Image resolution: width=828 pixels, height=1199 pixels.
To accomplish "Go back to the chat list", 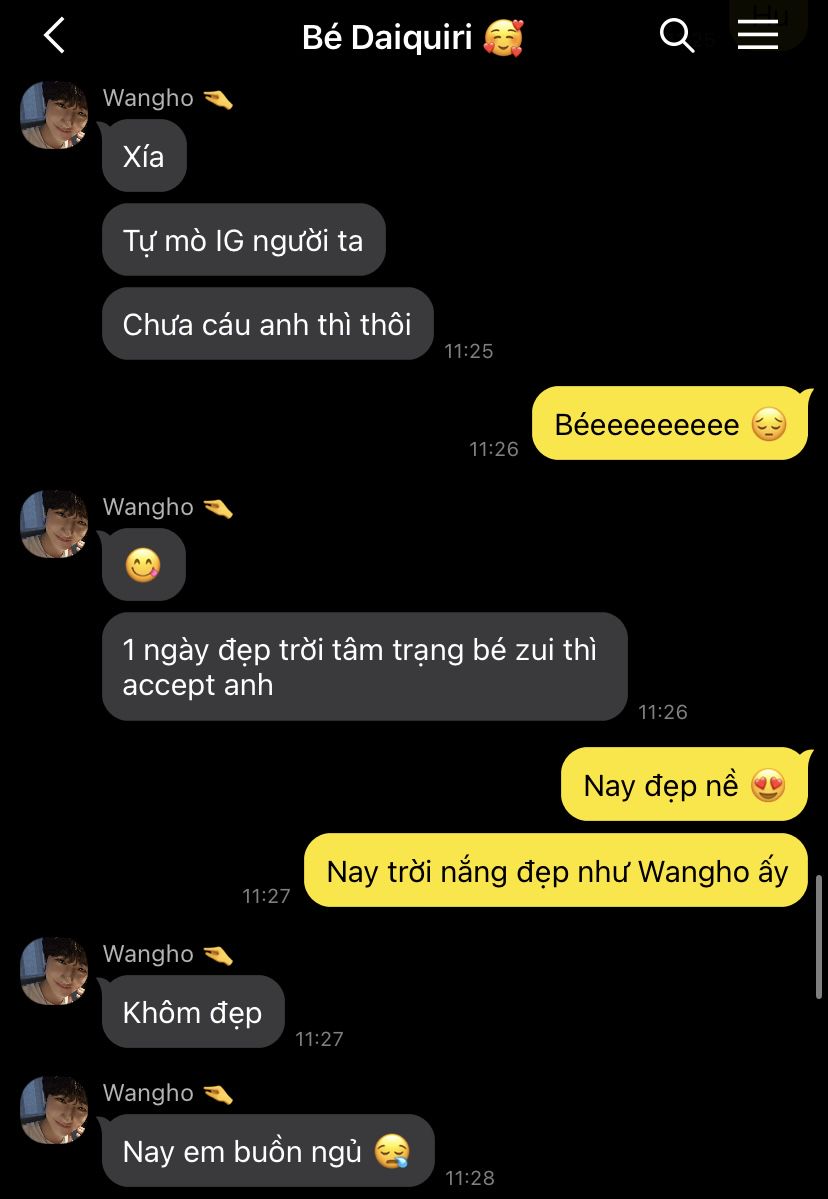I will pyautogui.click(x=55, y=36).
